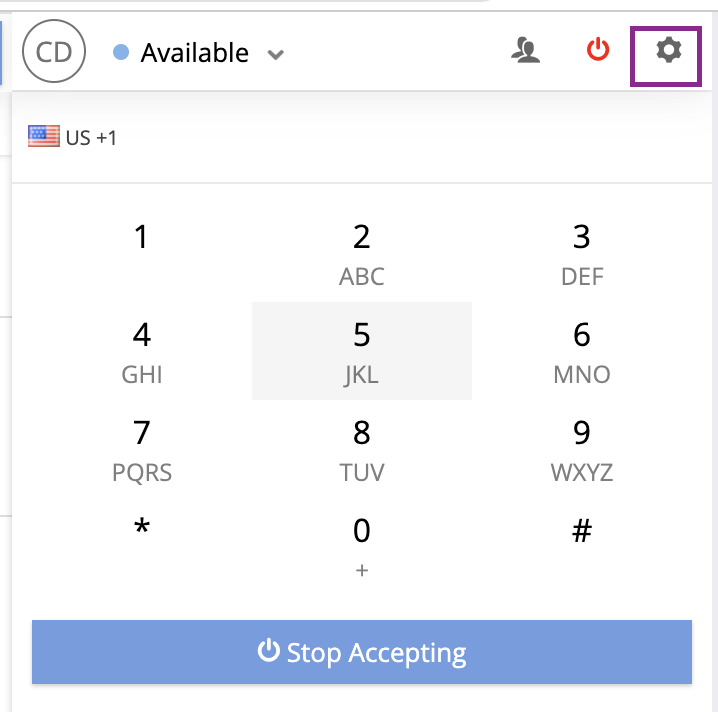Dial digit 6 MNO
718x712 pixels.
[582, 350]
